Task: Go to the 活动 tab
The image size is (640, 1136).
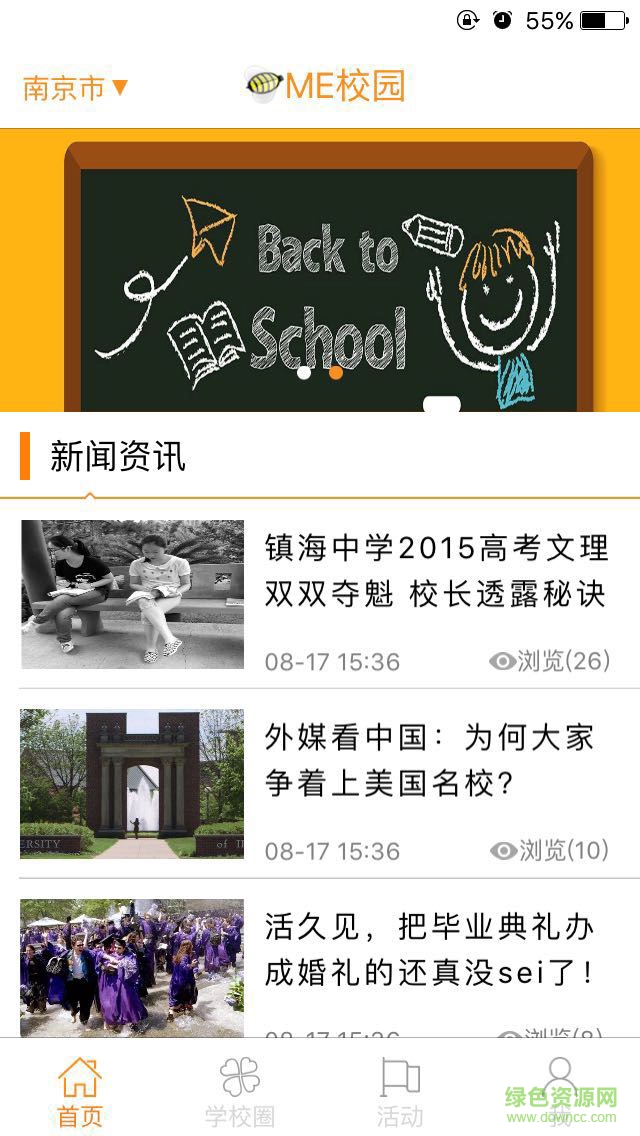Action: [400, 1092]
